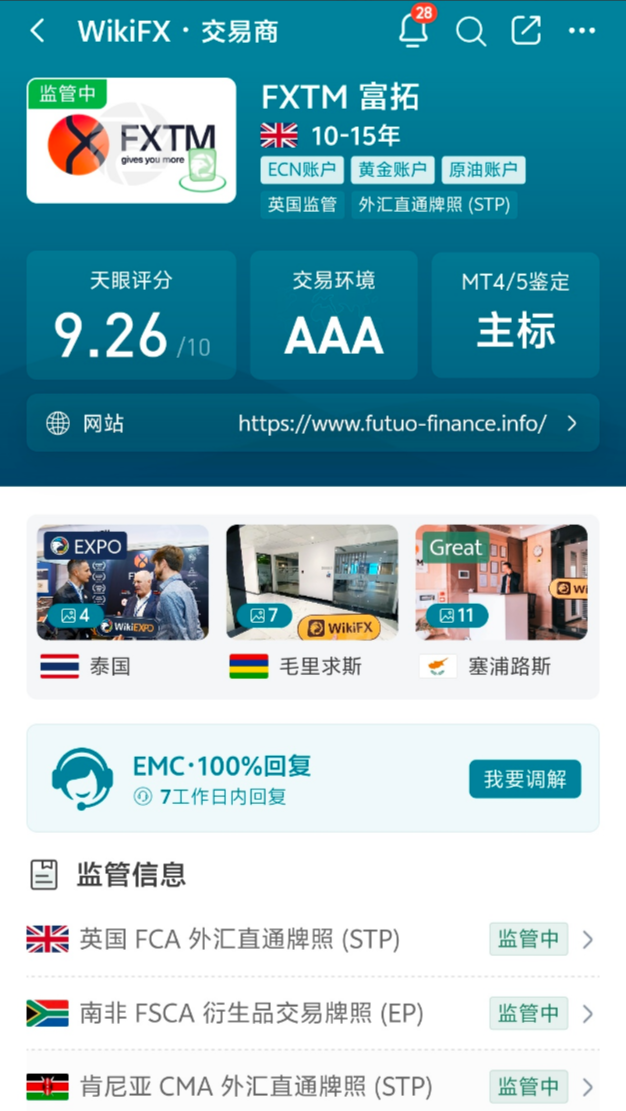The height and width of the screenshot is (1111, 626).
Task: Open the three-dot overflow menu
Action: [x=582, y=31]
